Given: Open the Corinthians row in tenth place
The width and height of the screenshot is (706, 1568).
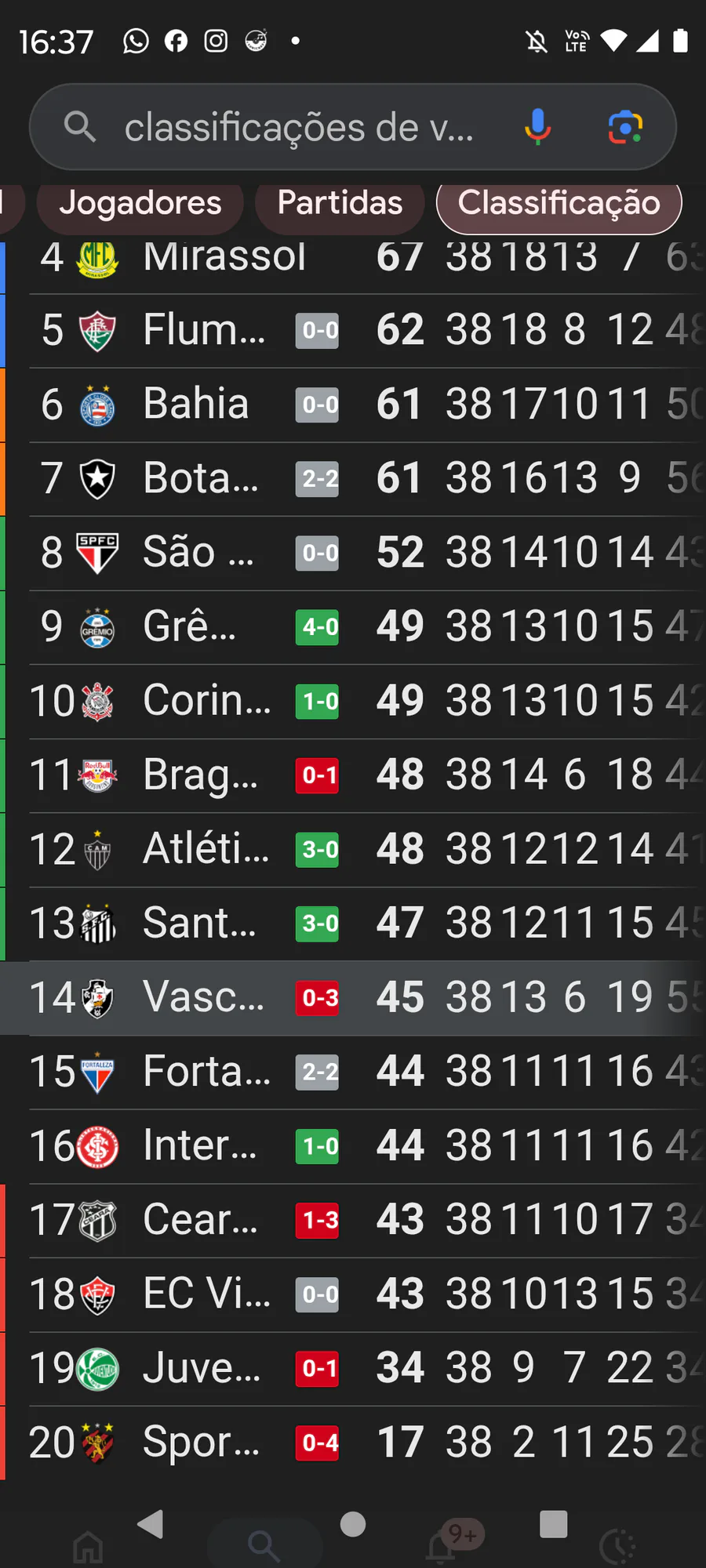Looking at the screenshot, I should (x=206, y=701).
